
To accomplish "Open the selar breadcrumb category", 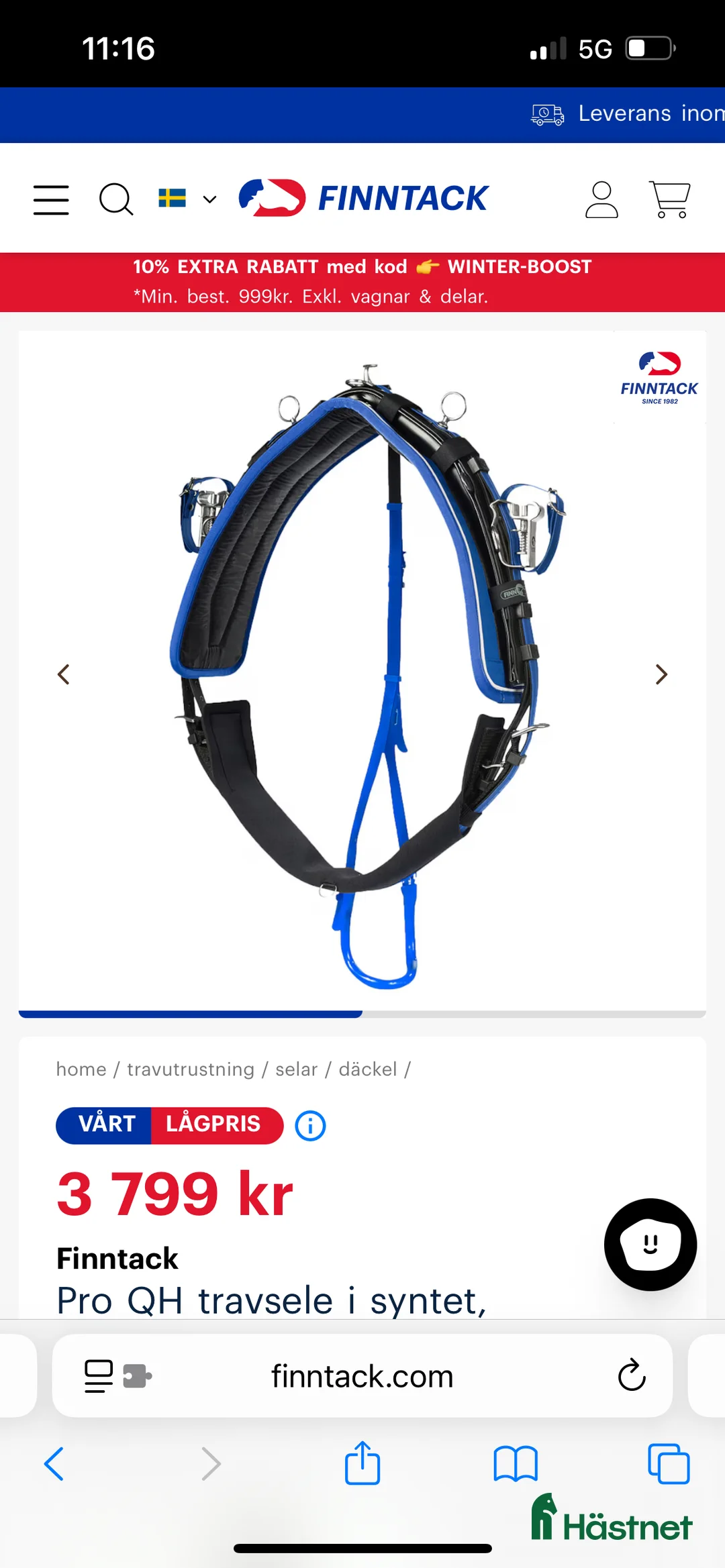I will [296, 1069].
